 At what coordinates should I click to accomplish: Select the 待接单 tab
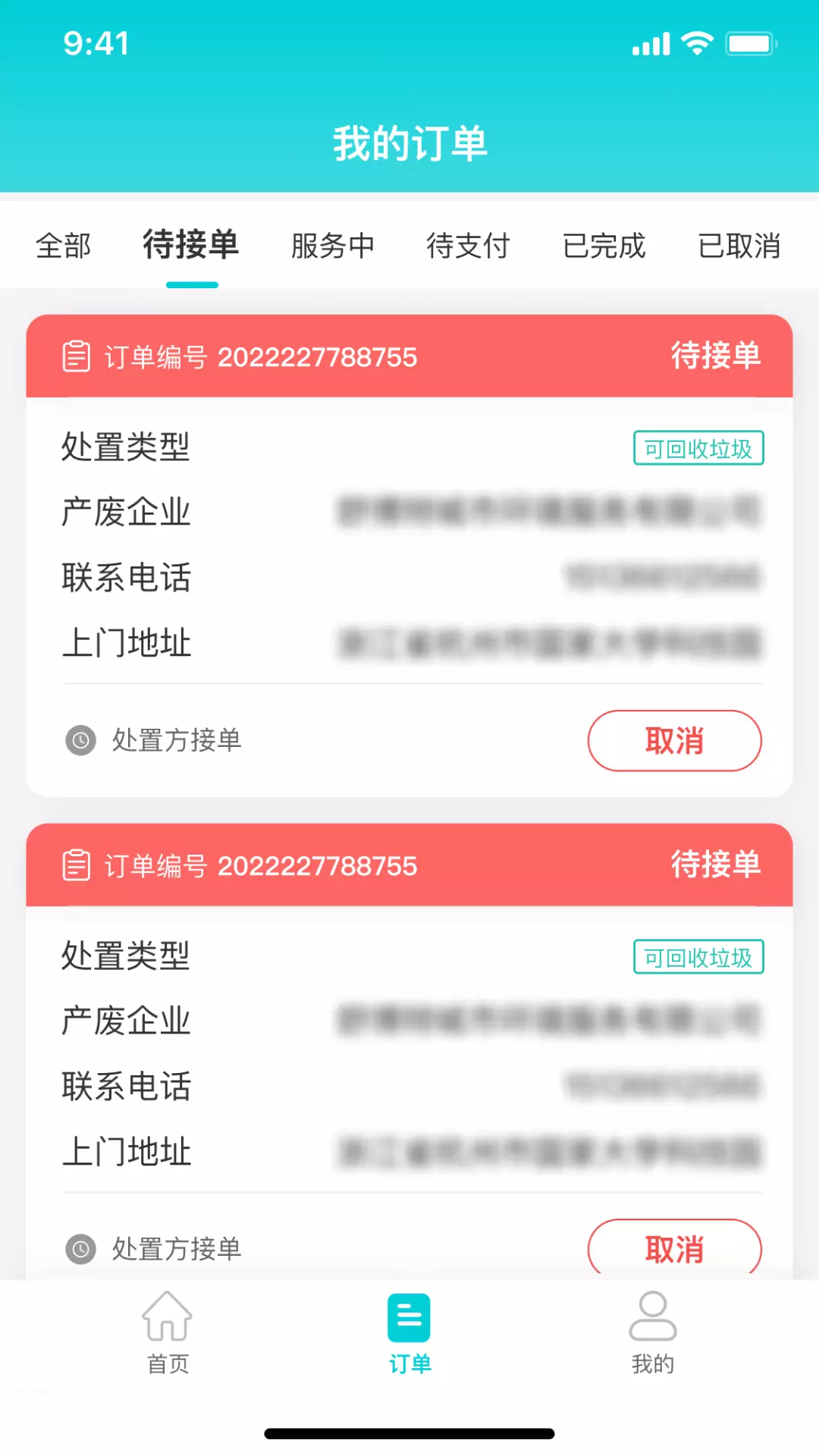coord(191,245)
